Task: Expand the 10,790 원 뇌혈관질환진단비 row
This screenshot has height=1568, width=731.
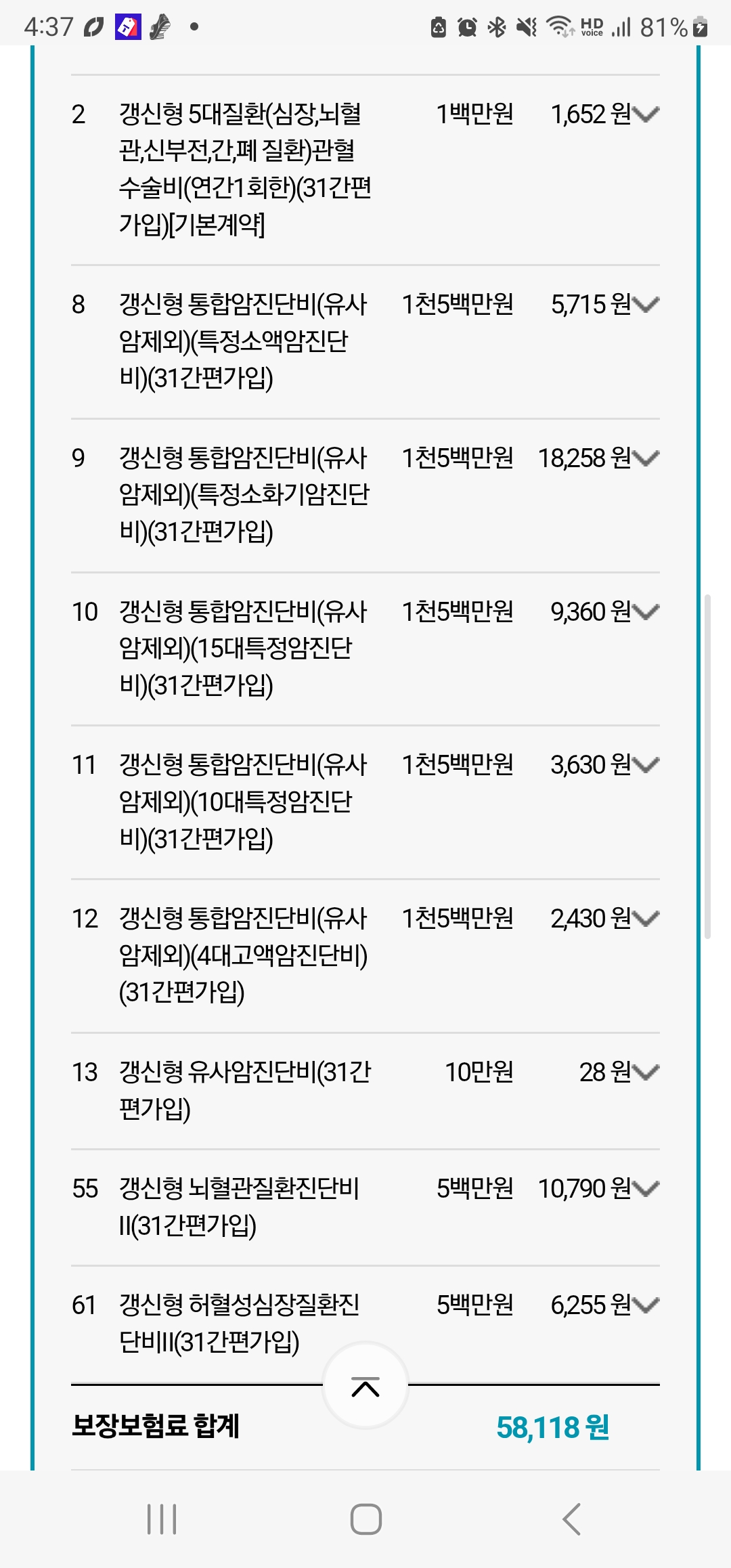Action: tap(646, 1190)
